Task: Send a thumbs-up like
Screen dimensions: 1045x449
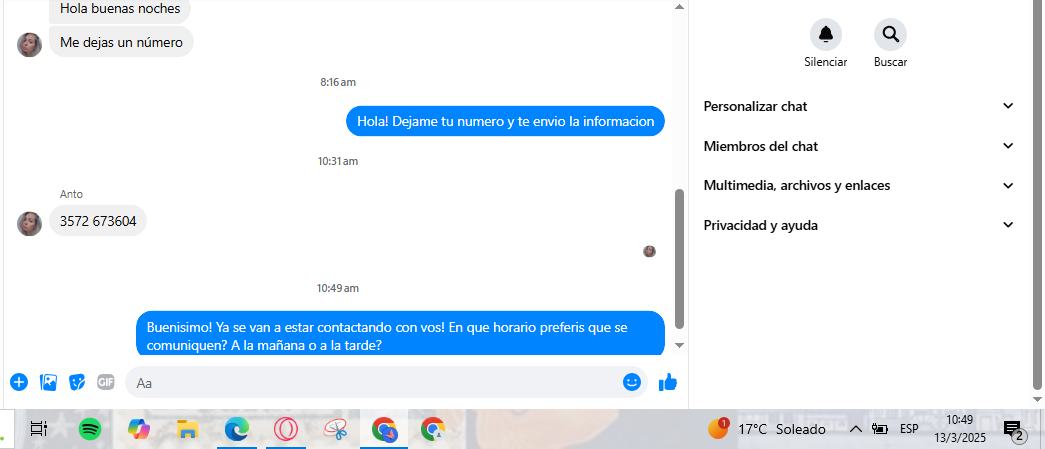Action: (x=668, y=382)
